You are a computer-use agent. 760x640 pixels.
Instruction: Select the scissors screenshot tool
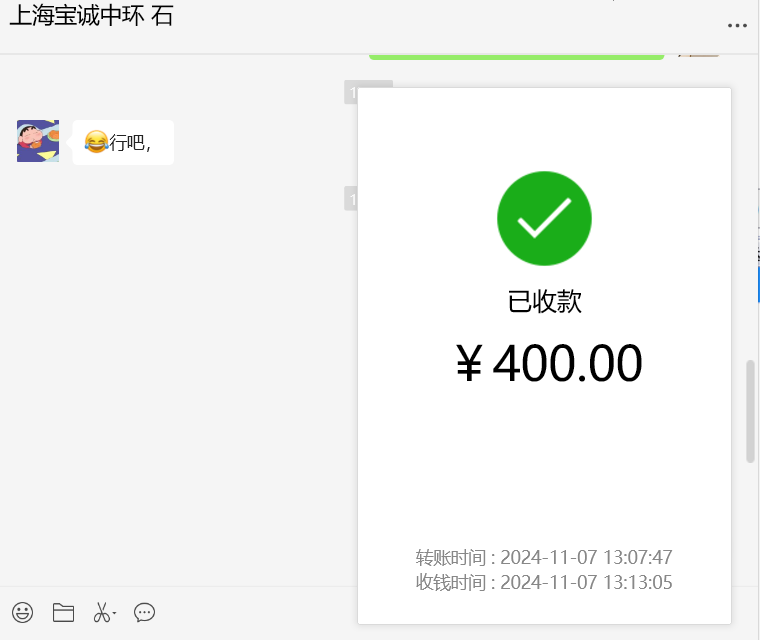[x=102, y=613]
